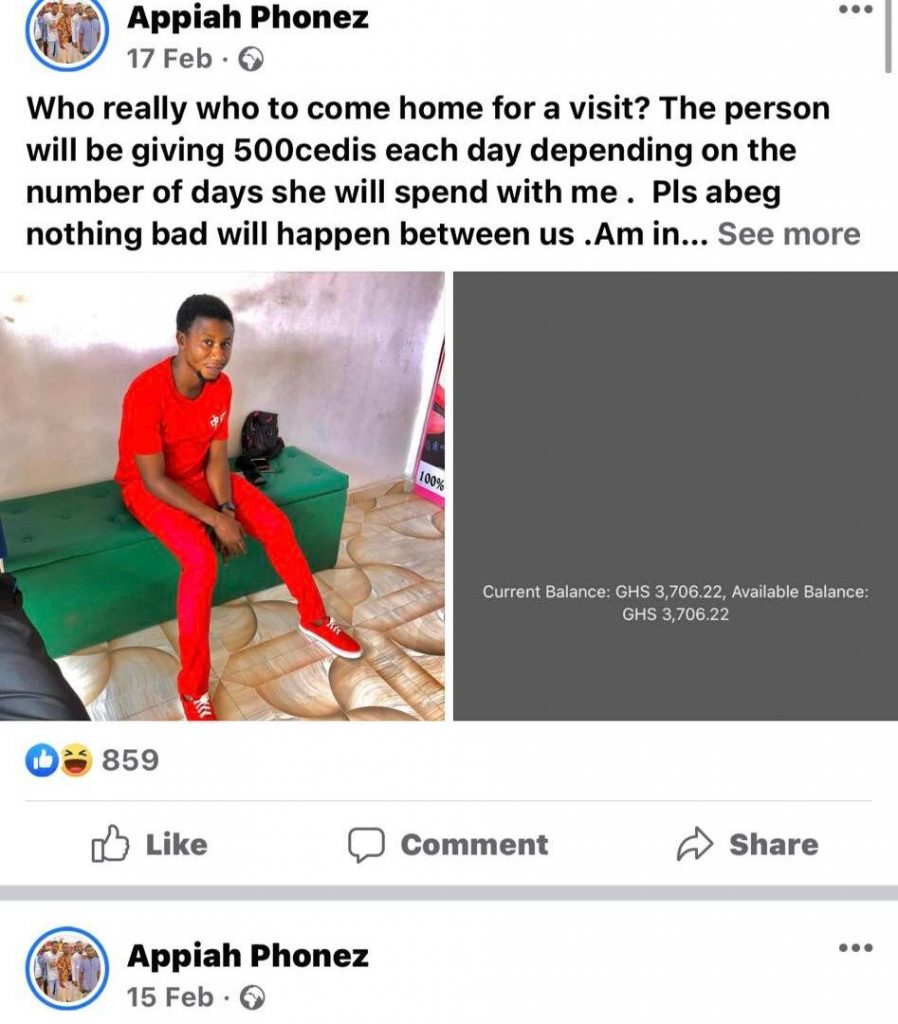The height and width of the screenshot is (1024, 898).
Task: Open overflow menu on the 15 Feb post
Action: pos(855,948)
